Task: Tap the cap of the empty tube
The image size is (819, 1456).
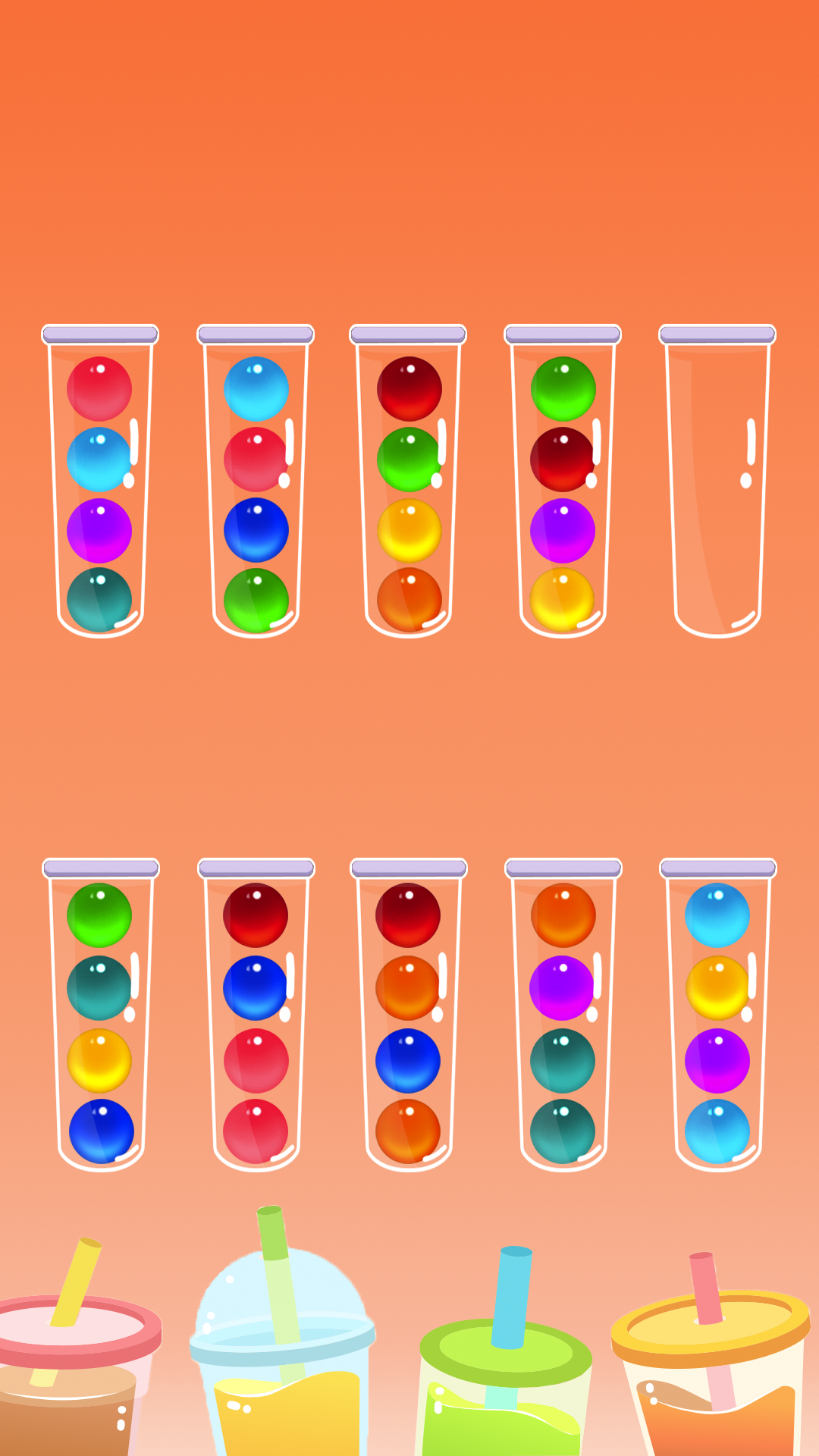Action: (717, 334)
